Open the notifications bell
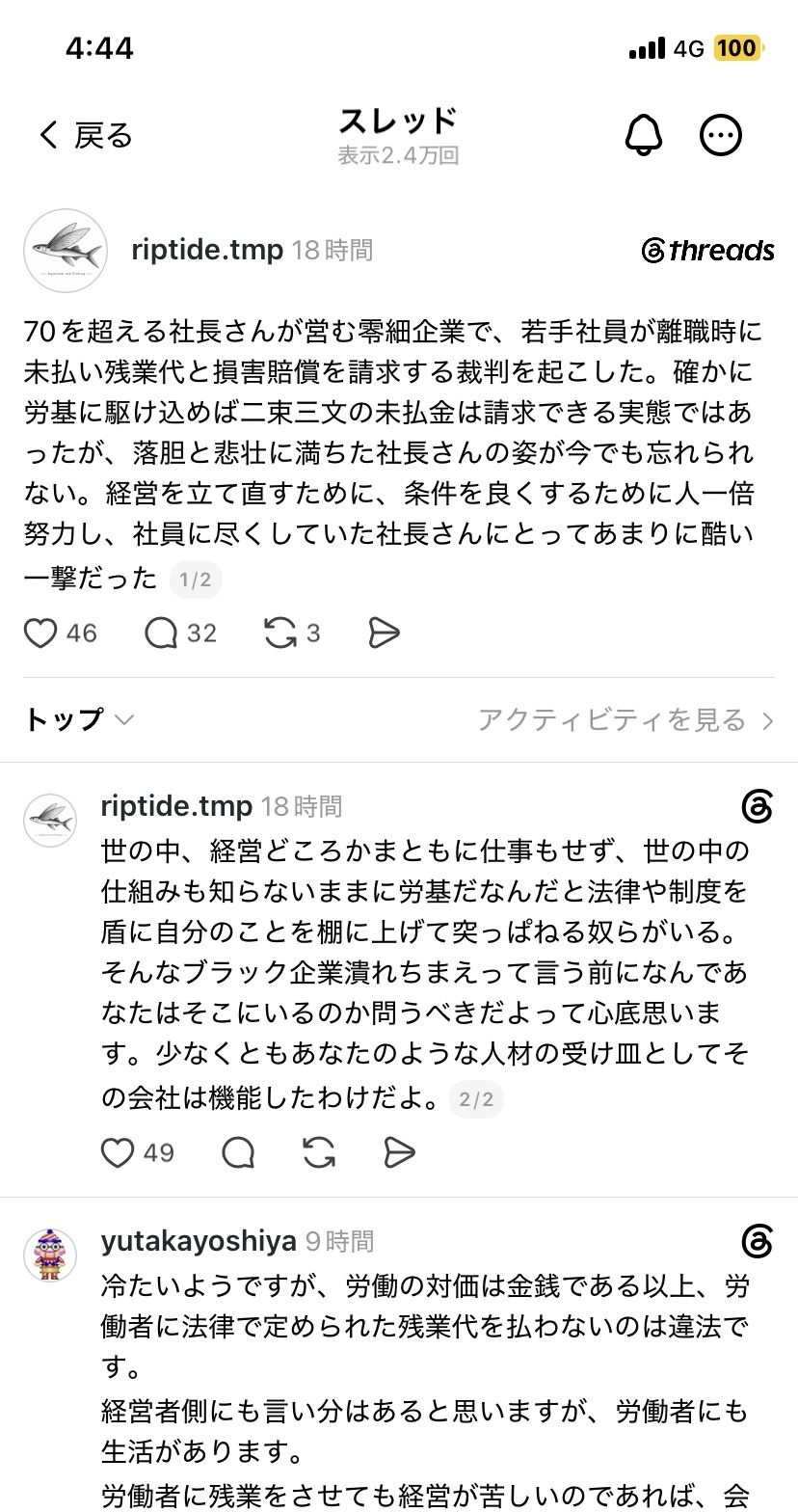The image size is (798, 1512). [644, 135]
